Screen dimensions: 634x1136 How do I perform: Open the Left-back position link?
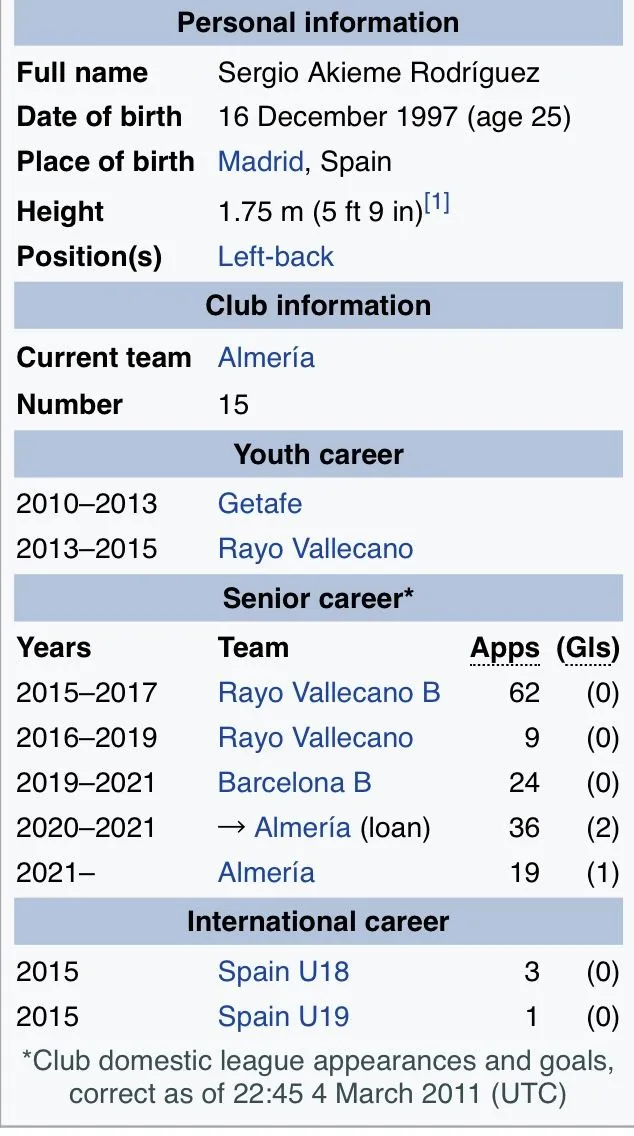tap(276, 256)
